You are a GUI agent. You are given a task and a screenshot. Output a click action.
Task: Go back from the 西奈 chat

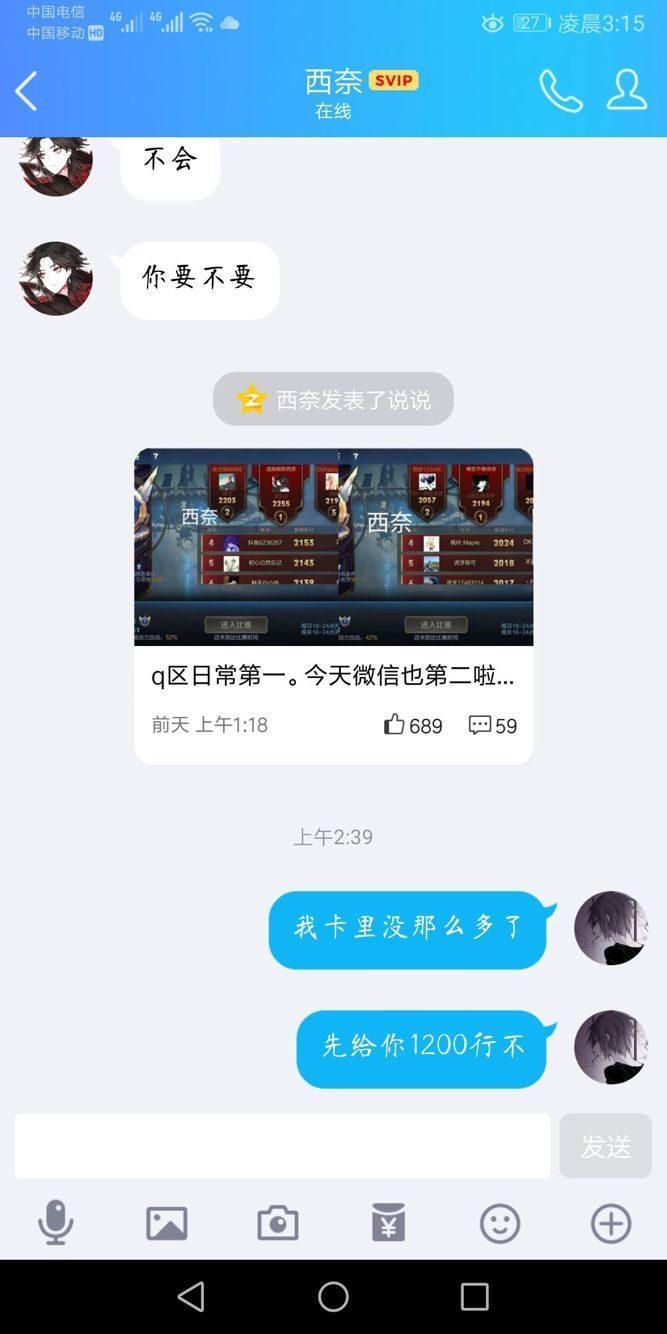(x=27, y=91)
